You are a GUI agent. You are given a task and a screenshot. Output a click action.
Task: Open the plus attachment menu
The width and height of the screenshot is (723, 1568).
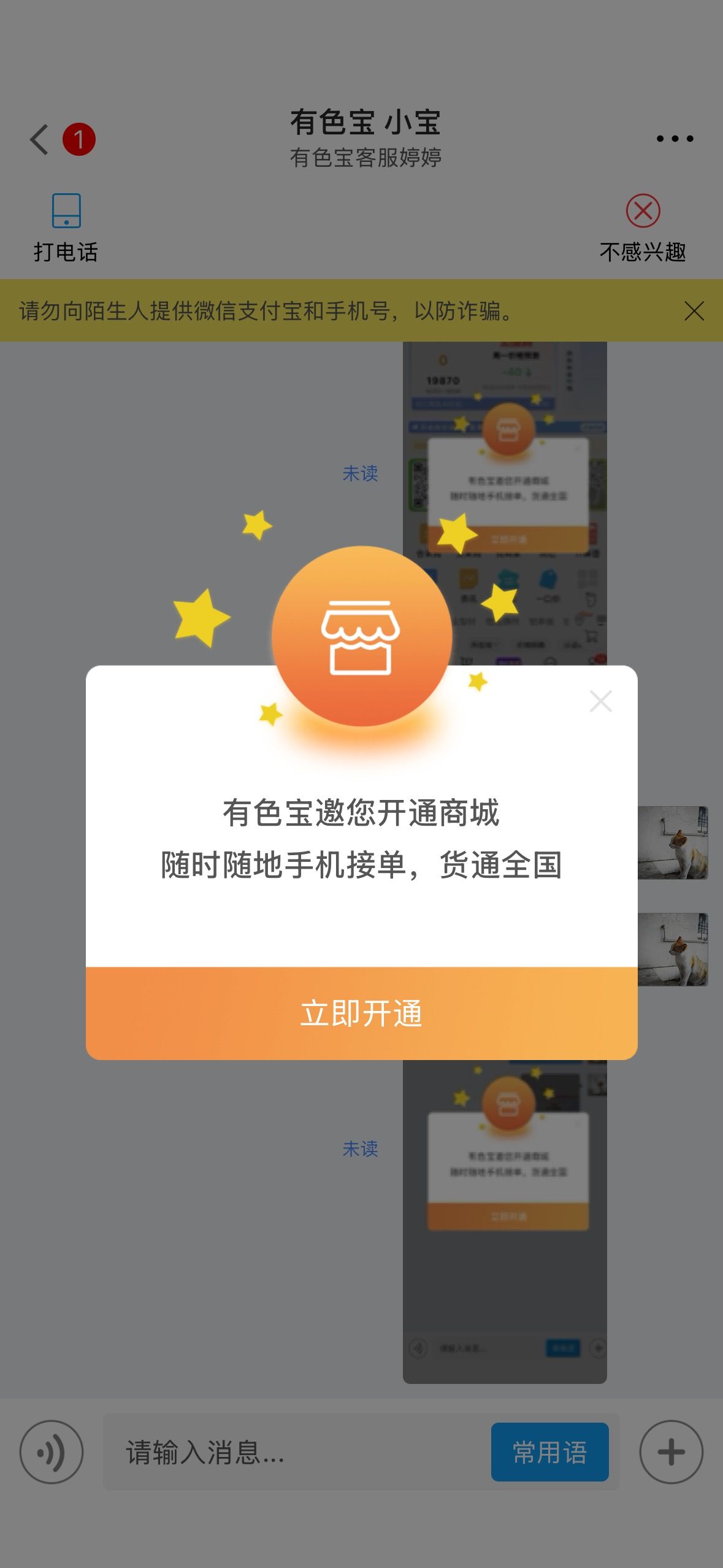[x=671, y=1452]
